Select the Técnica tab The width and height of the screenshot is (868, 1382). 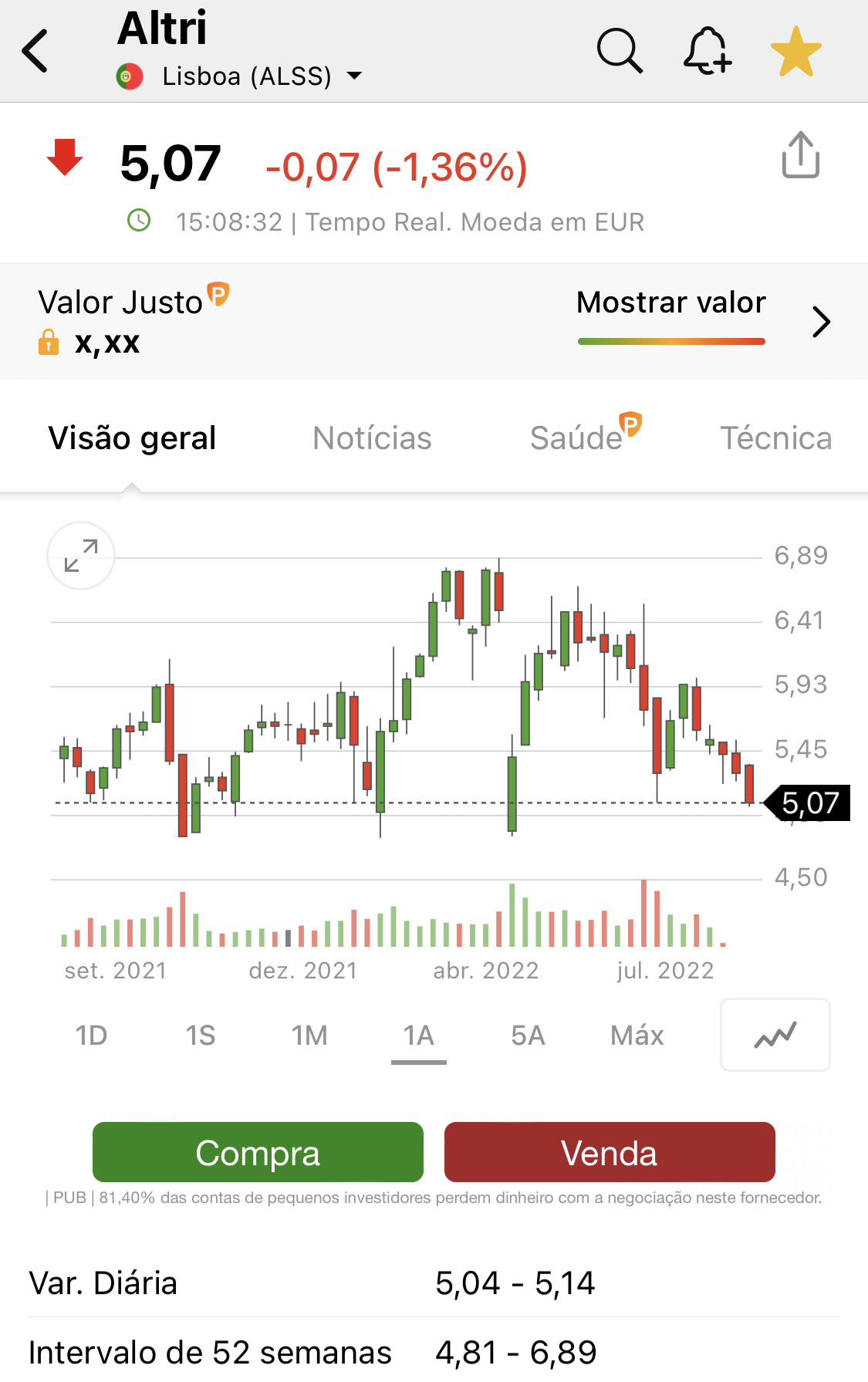click(x=775, y=438)
